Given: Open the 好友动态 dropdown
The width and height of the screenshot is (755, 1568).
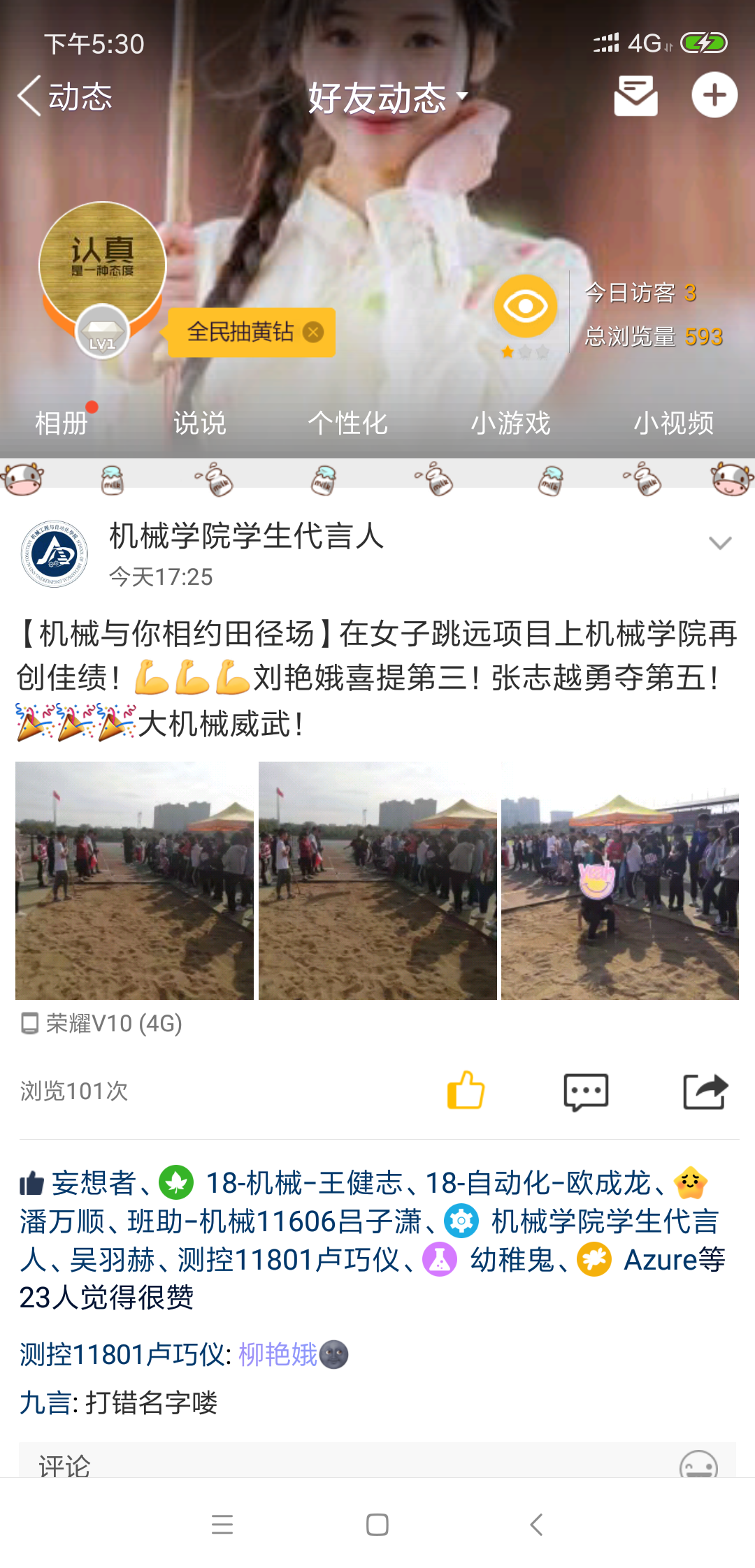Looking at the screenshot, I should [389, 97].
